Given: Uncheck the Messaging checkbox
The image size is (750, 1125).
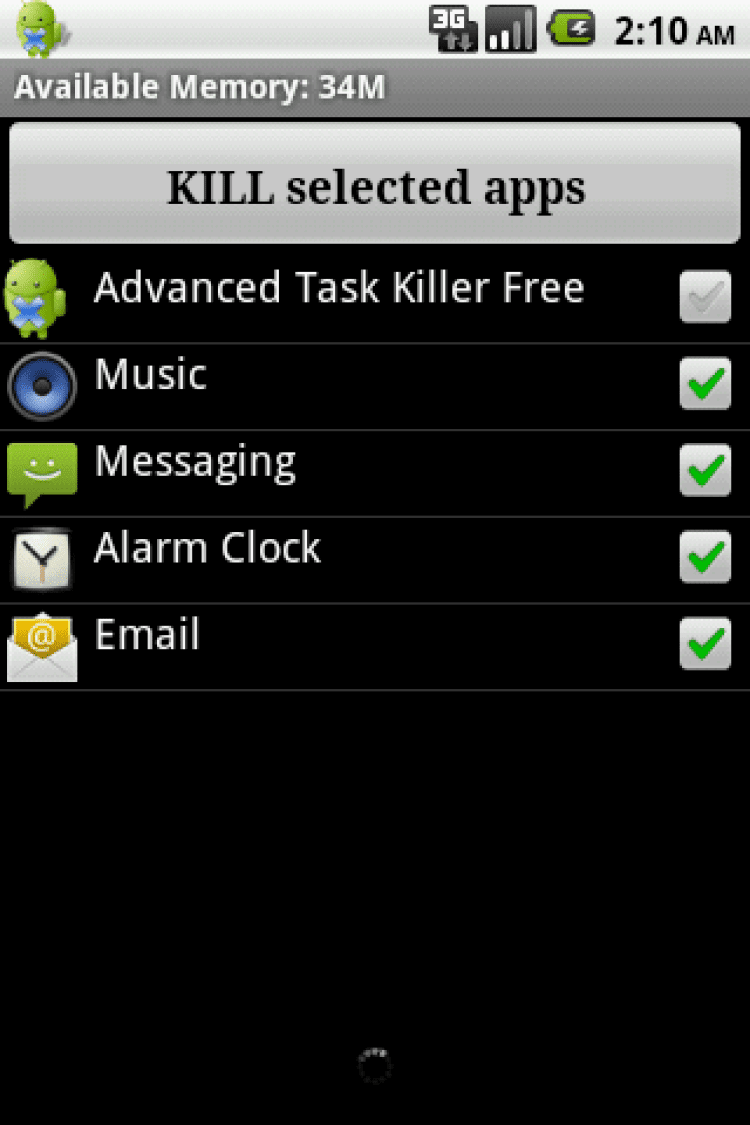Looking at the screenshot, I should click(705, 470).
